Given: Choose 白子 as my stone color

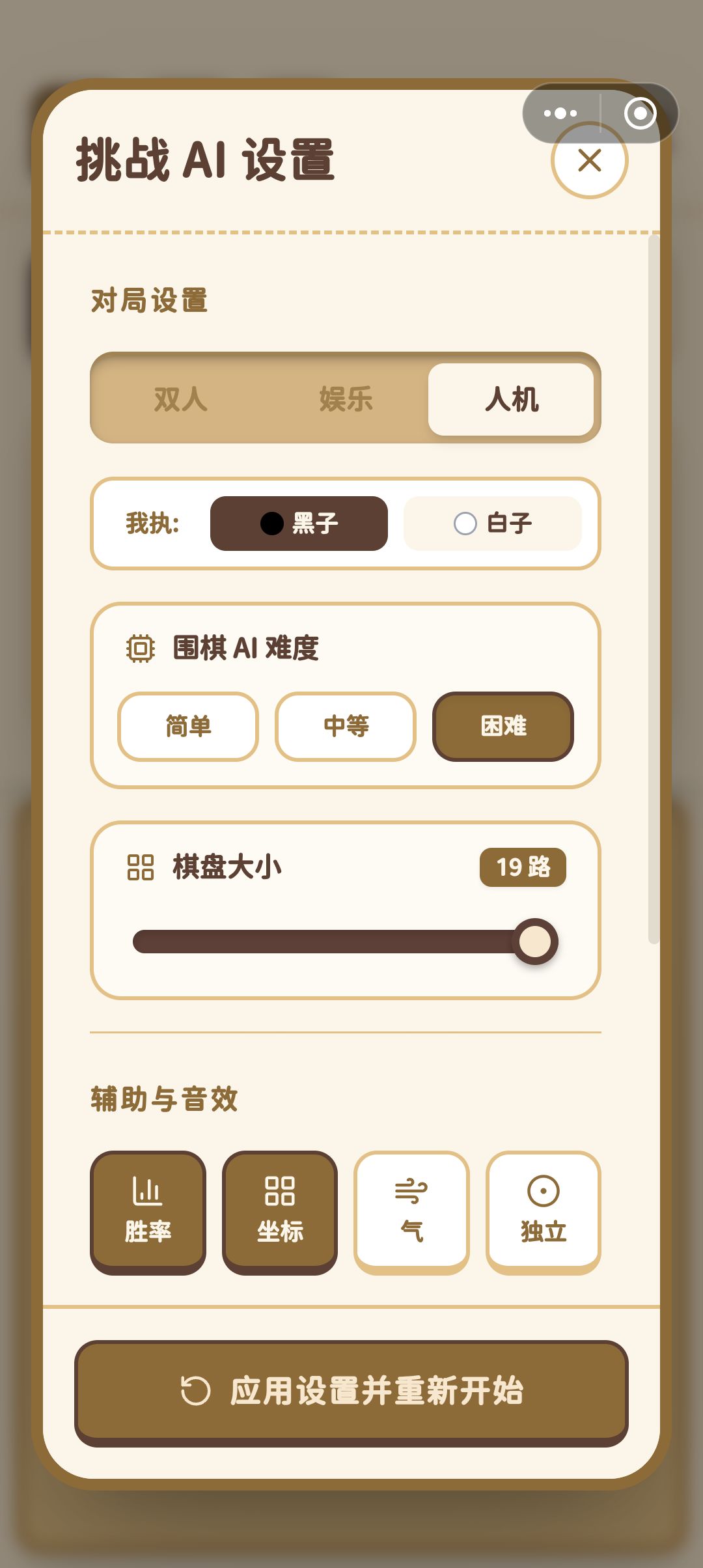Looking at the screenshot, I should [x=492, y=524].
